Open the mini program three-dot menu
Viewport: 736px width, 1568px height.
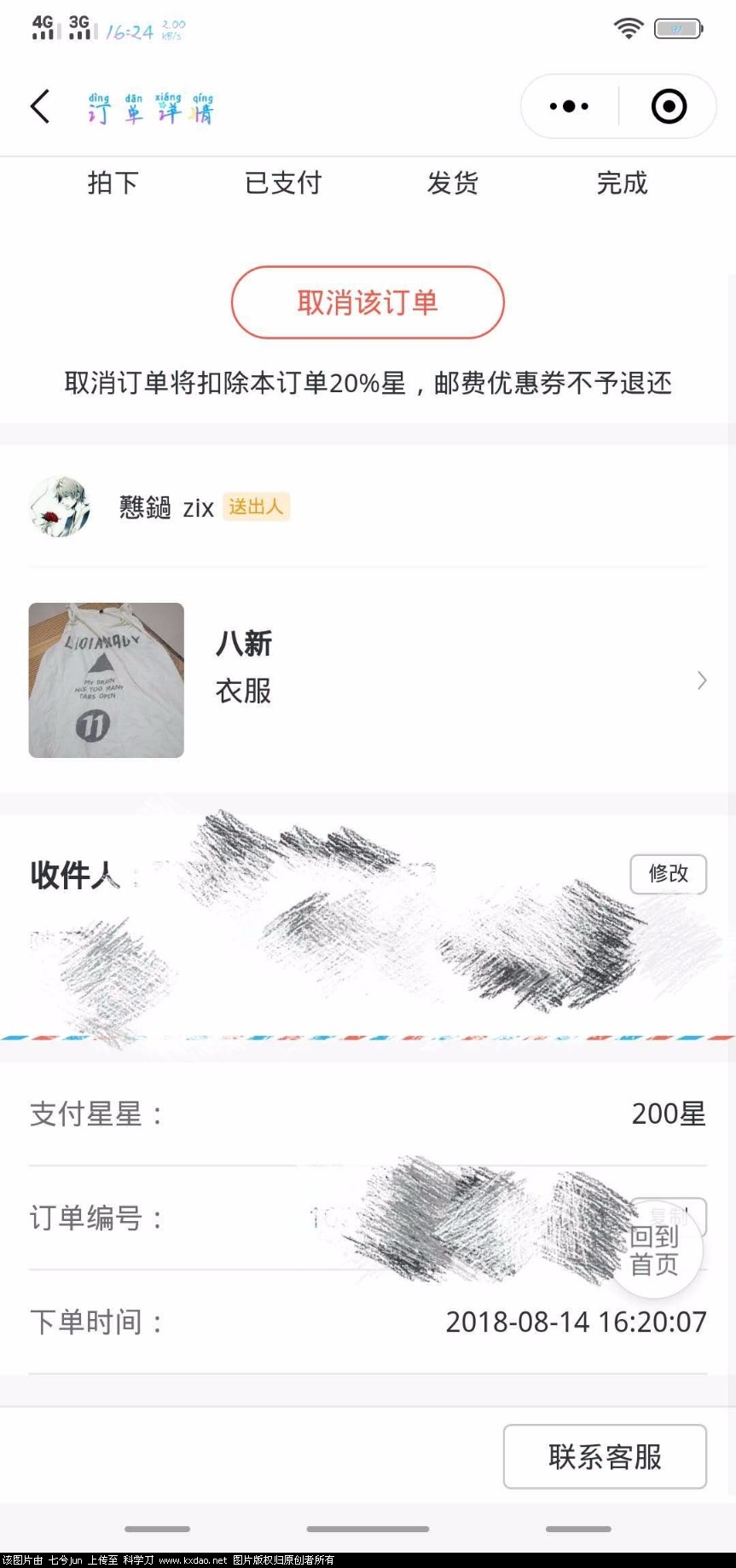tap(569, 107)
